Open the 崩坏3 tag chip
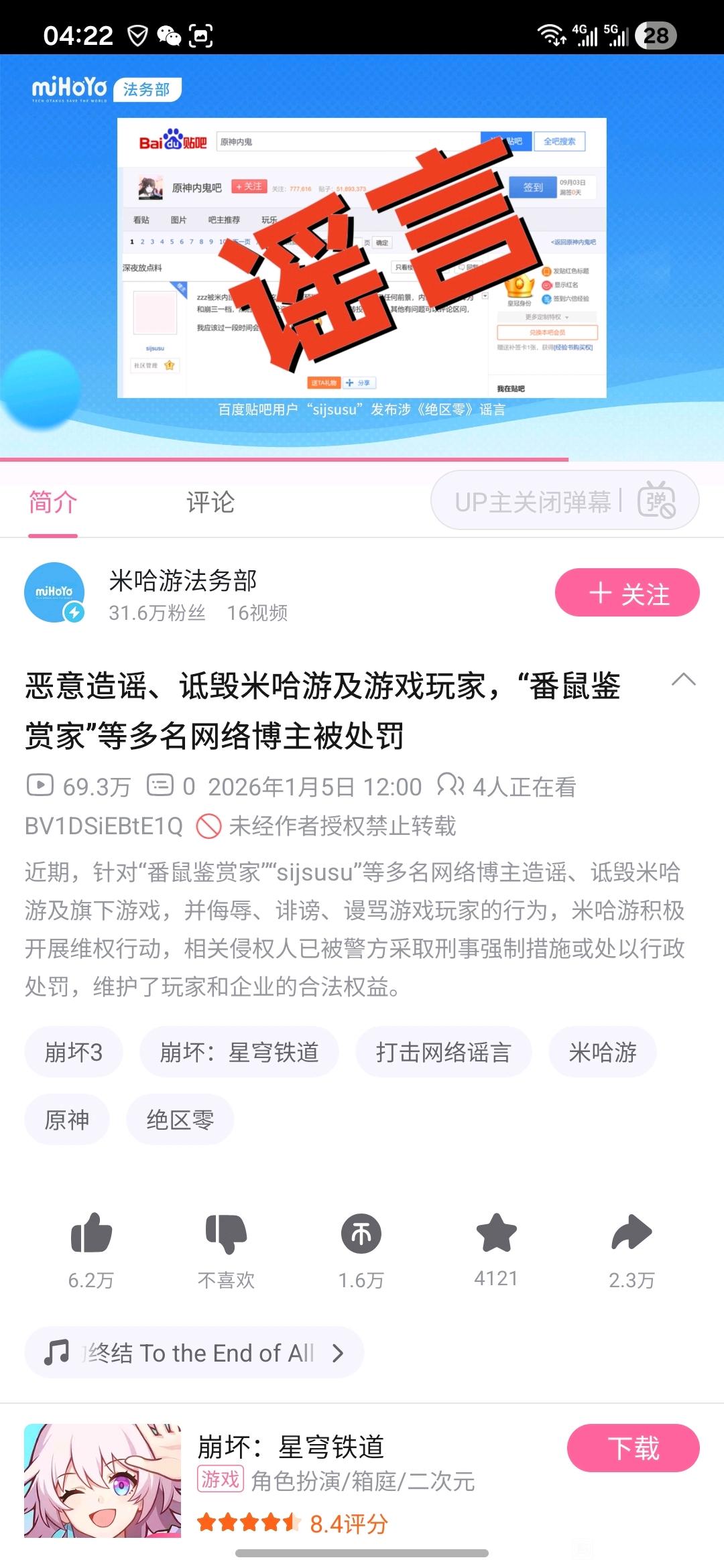The image size is (724, 1568). pyautogui.click(x=74, y=1053)
